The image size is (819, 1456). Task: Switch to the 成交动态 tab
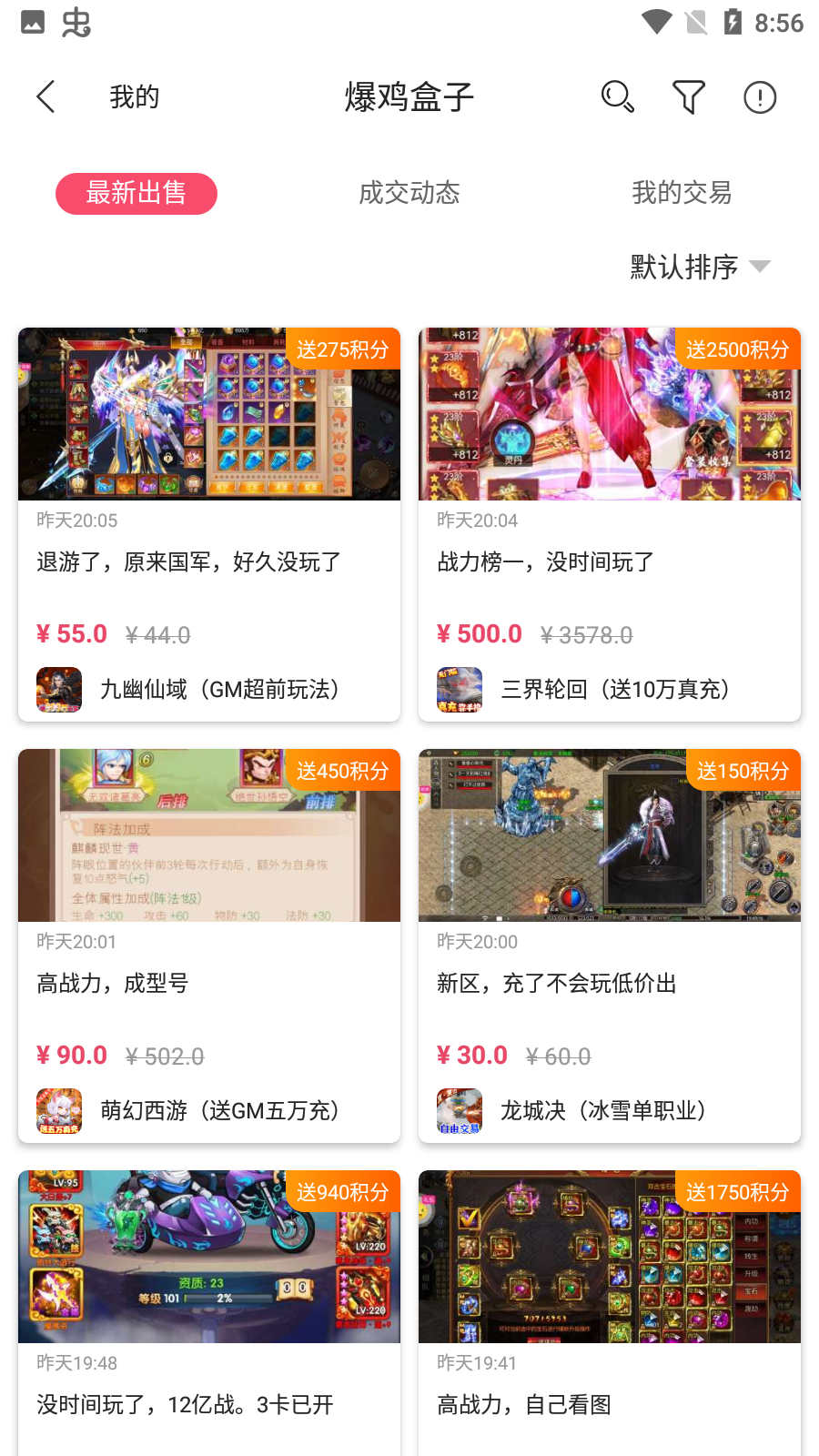(x=409, y=193)
